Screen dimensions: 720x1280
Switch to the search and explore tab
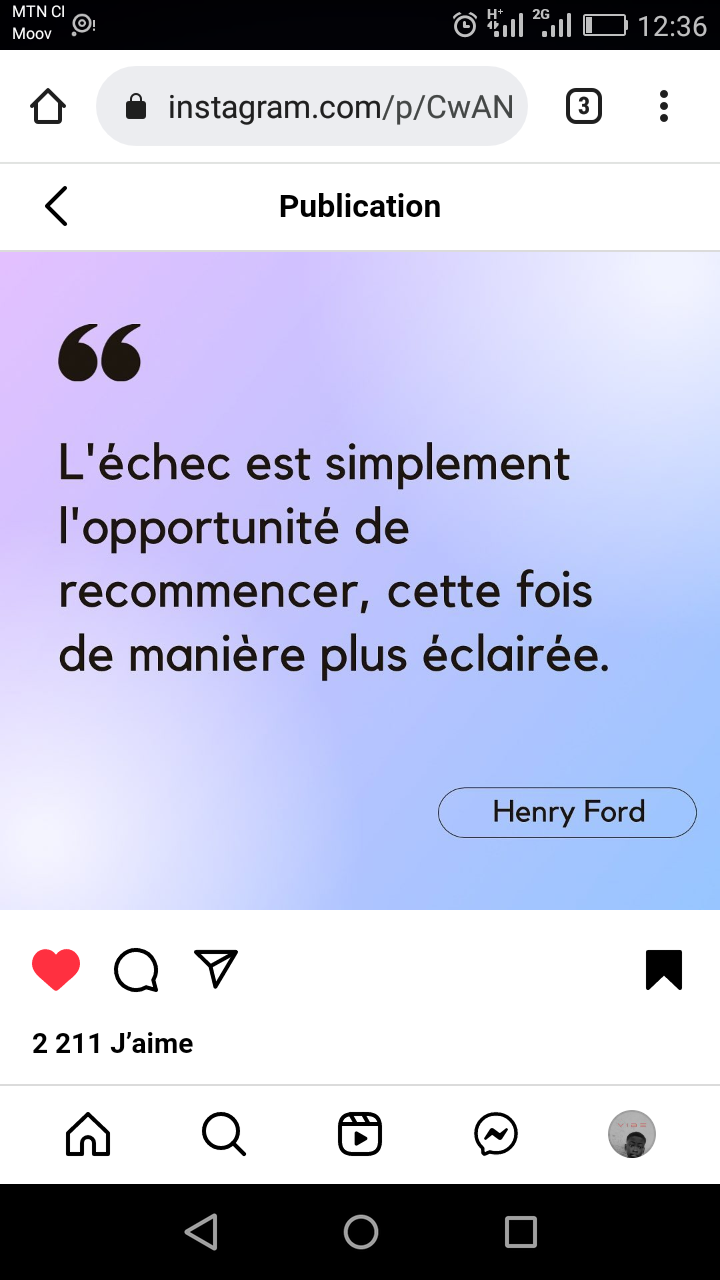click(x=224, y=1134)
